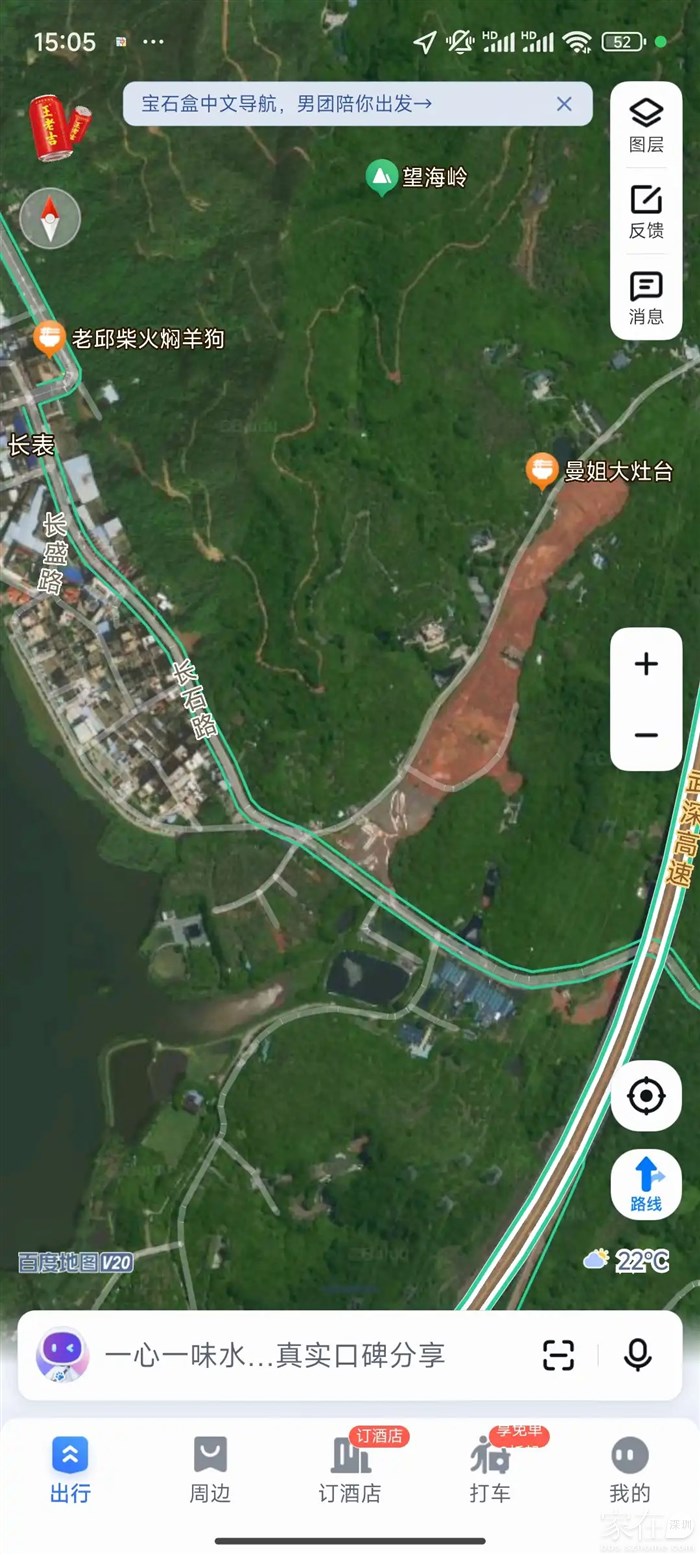Zoom out of the map
This screenshot has height=1555, width=700.
coord(646,735)
